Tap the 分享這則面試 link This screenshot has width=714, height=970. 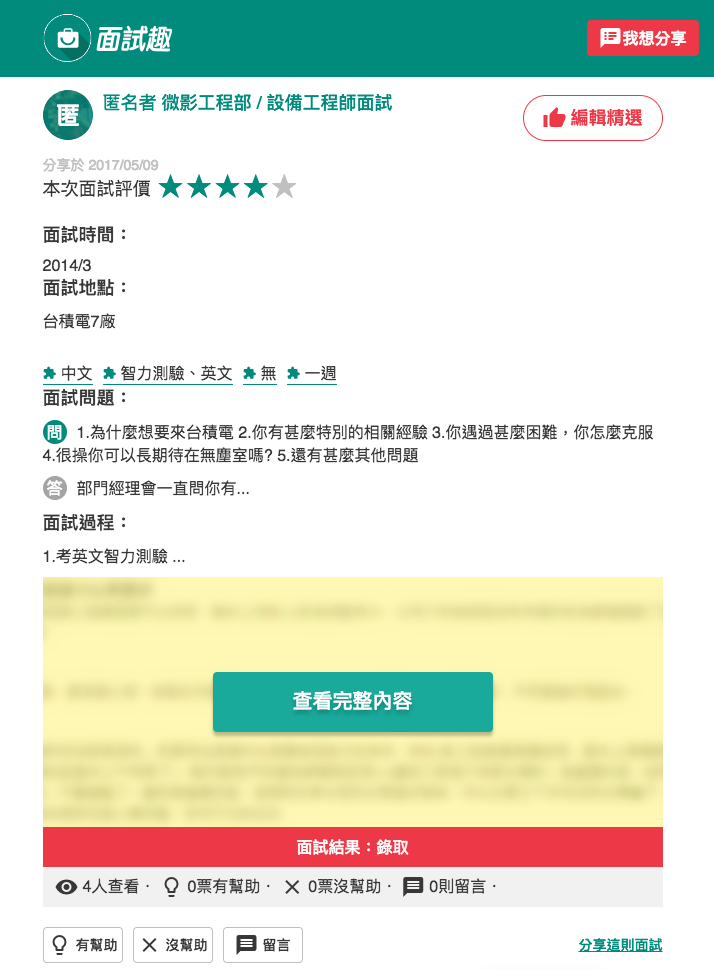[620, 945]
